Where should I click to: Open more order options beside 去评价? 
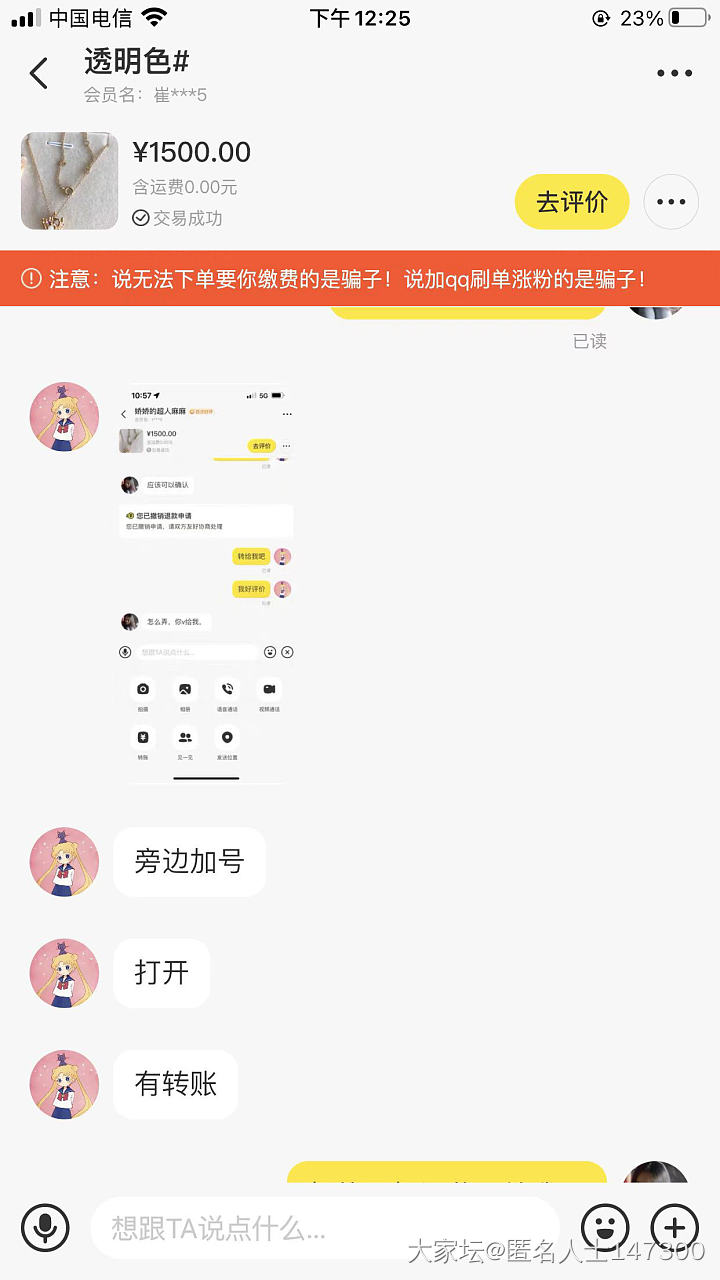point(671,202)
